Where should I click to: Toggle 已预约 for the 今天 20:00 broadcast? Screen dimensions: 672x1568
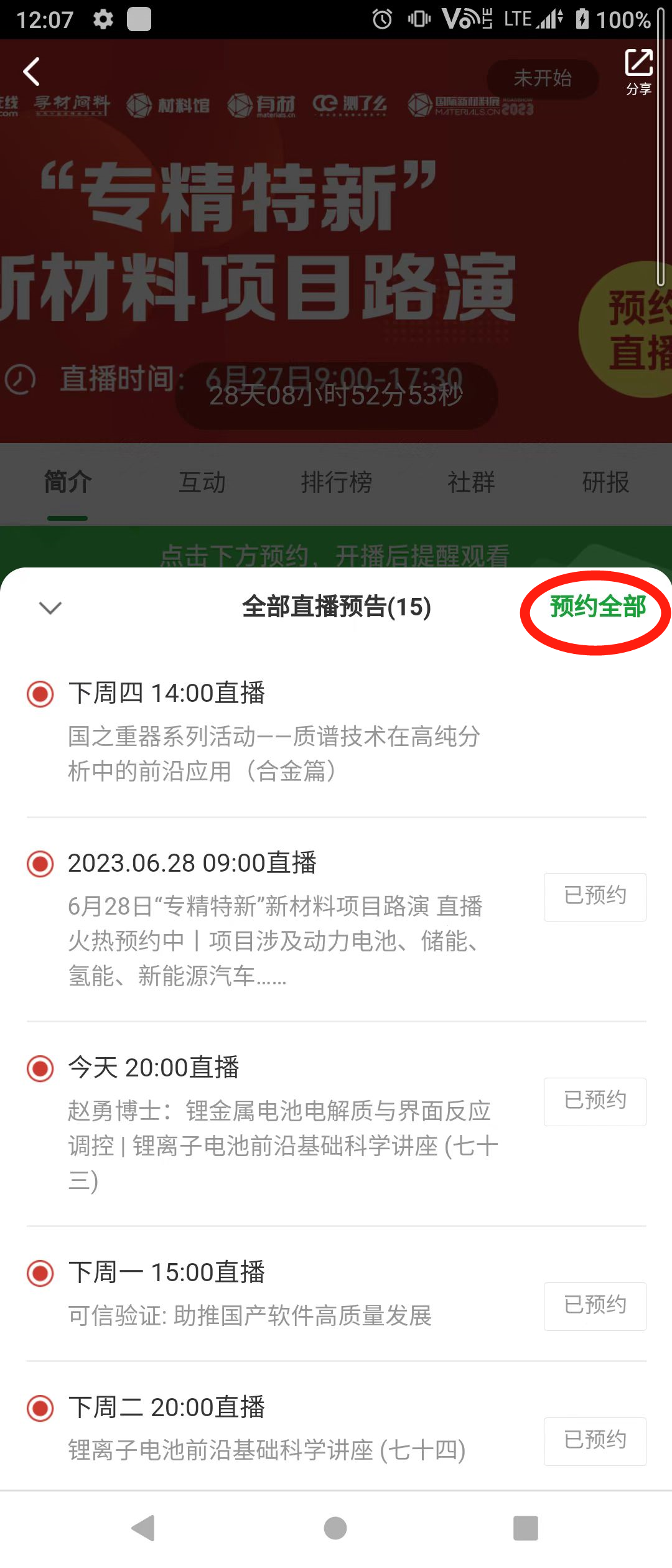[x=595, y=1101]
